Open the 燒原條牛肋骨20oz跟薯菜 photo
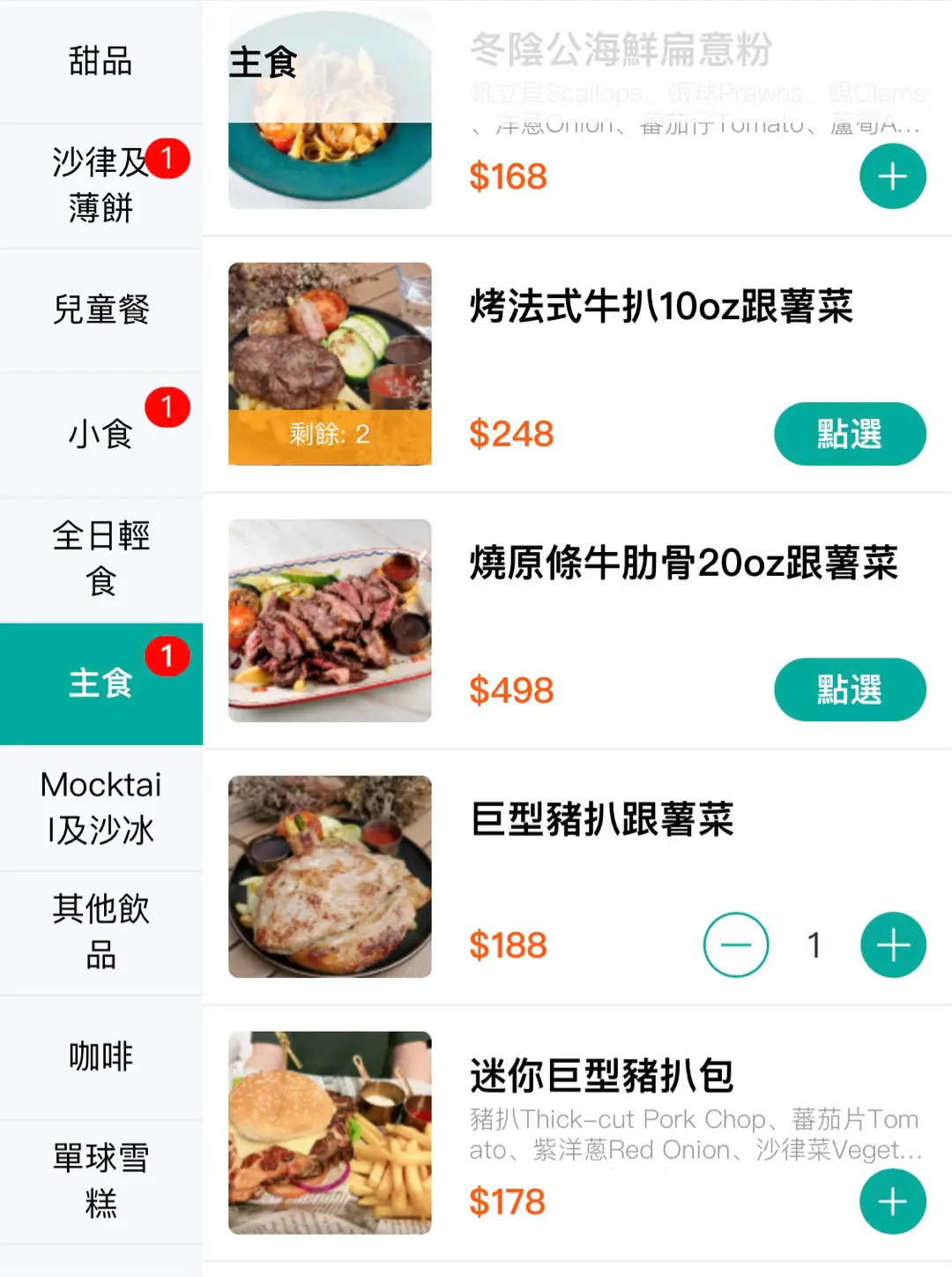Image resolution: width=952 pixels, height=1277 pixels. point(330,620)
